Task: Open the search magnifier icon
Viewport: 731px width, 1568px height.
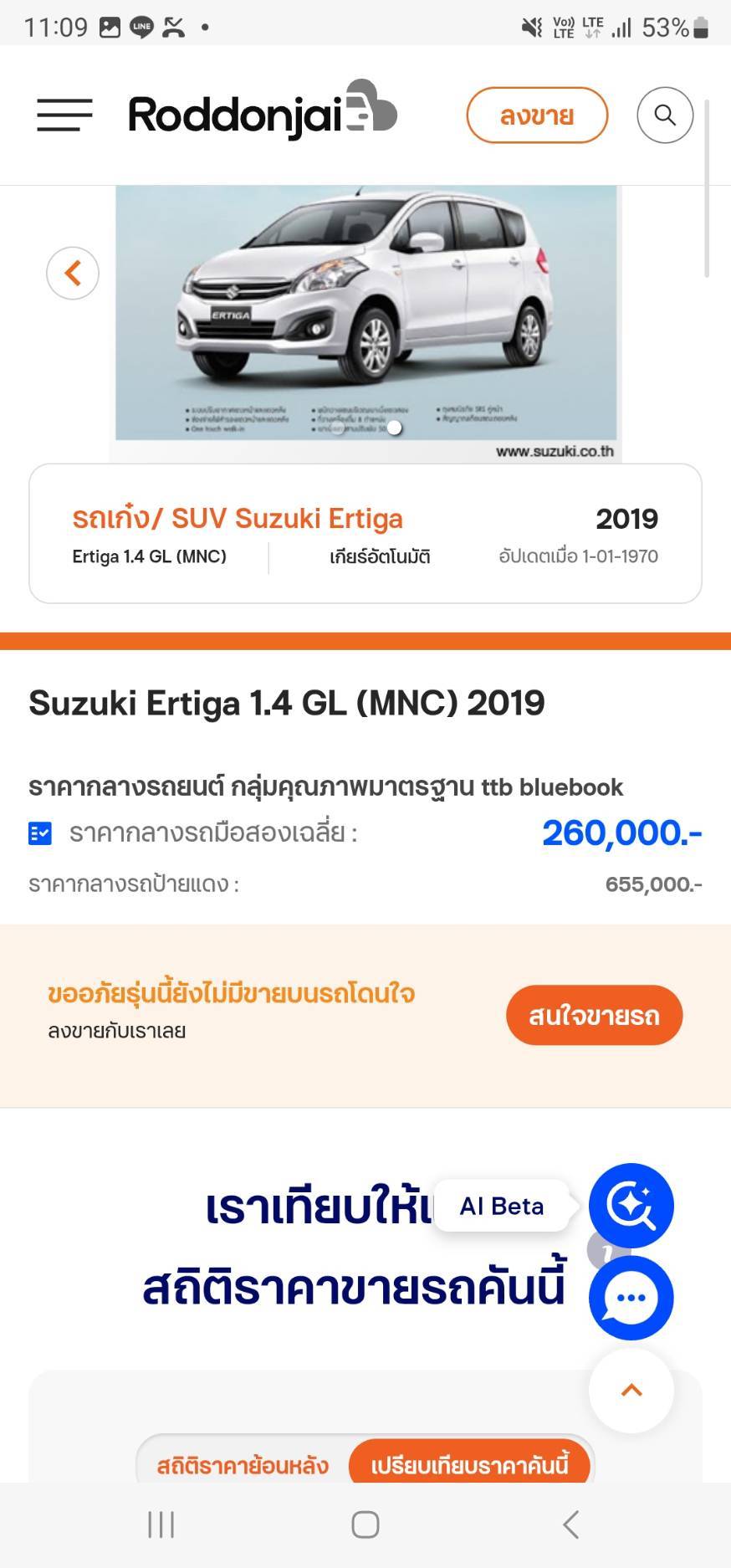Action: 665,115
